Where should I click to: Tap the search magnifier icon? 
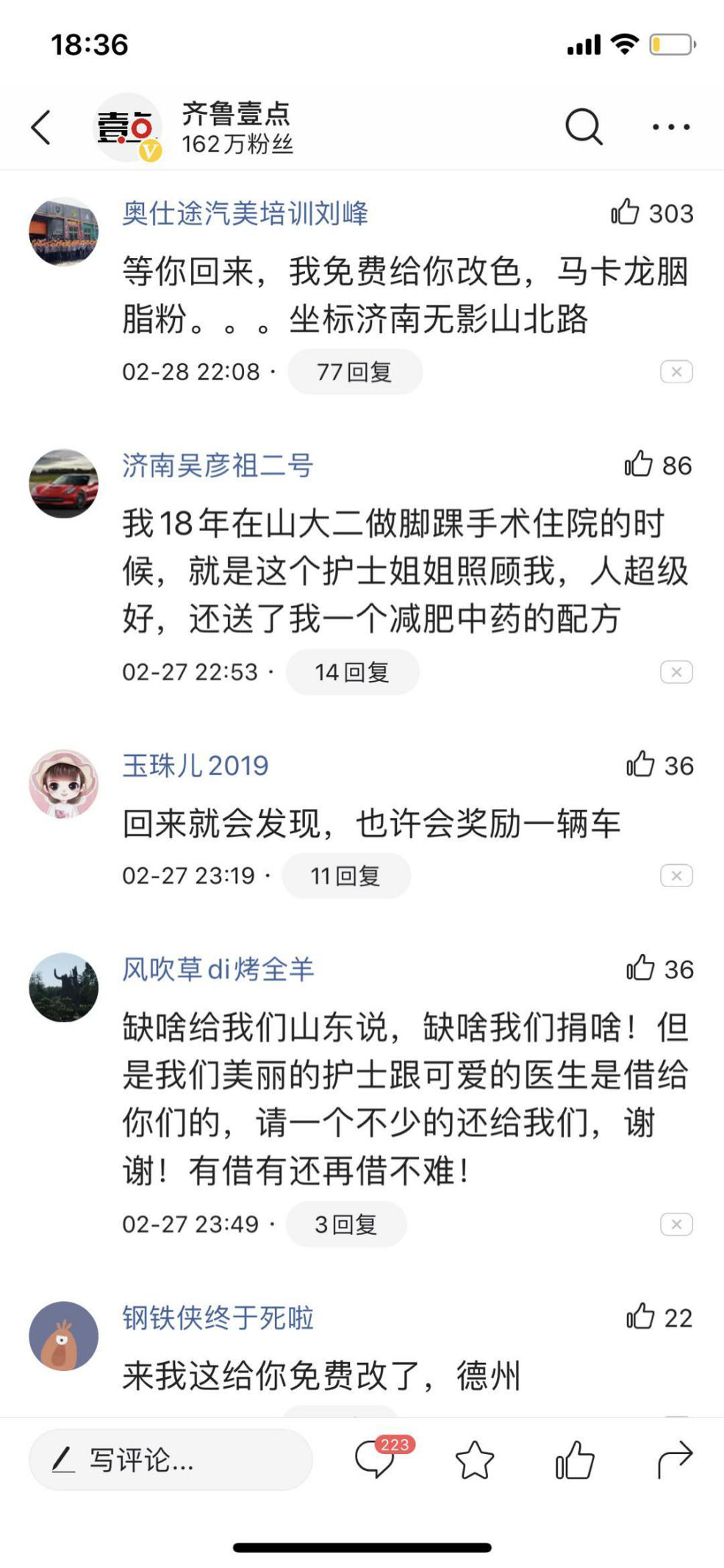584,127
